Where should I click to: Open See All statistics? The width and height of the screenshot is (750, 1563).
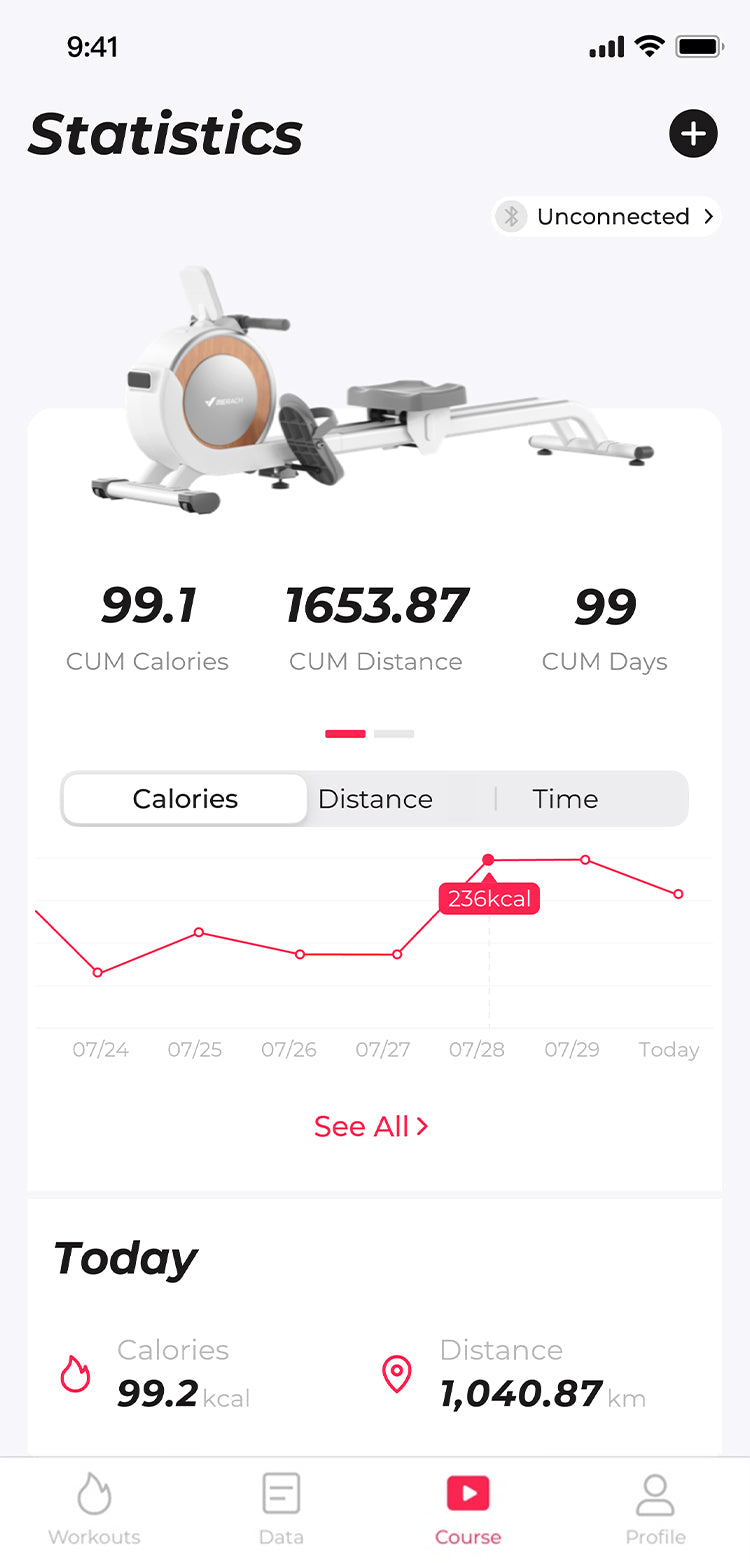click(x=371, y=1126)
